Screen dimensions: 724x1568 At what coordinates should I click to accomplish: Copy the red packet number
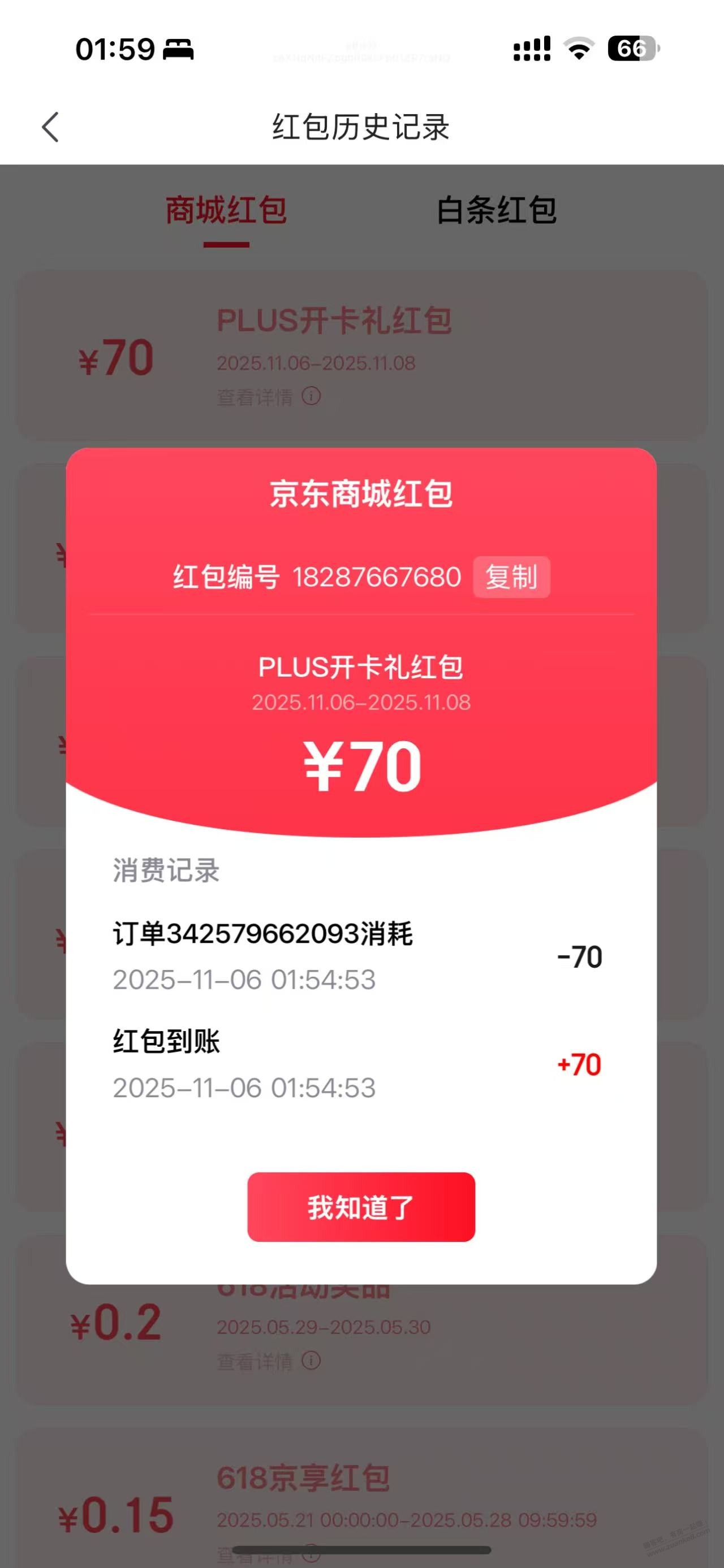pyautogui.click(x=511, y=577)
